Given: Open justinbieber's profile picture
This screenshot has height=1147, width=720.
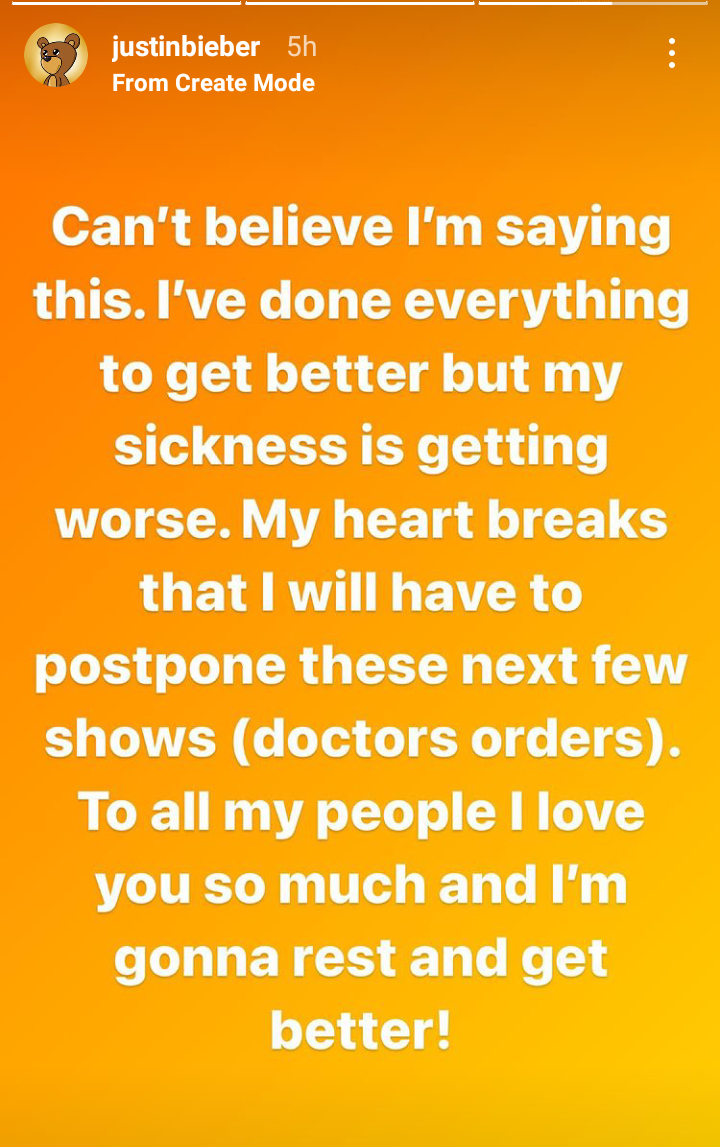Looking at the screenshot, I should (56, 56).
